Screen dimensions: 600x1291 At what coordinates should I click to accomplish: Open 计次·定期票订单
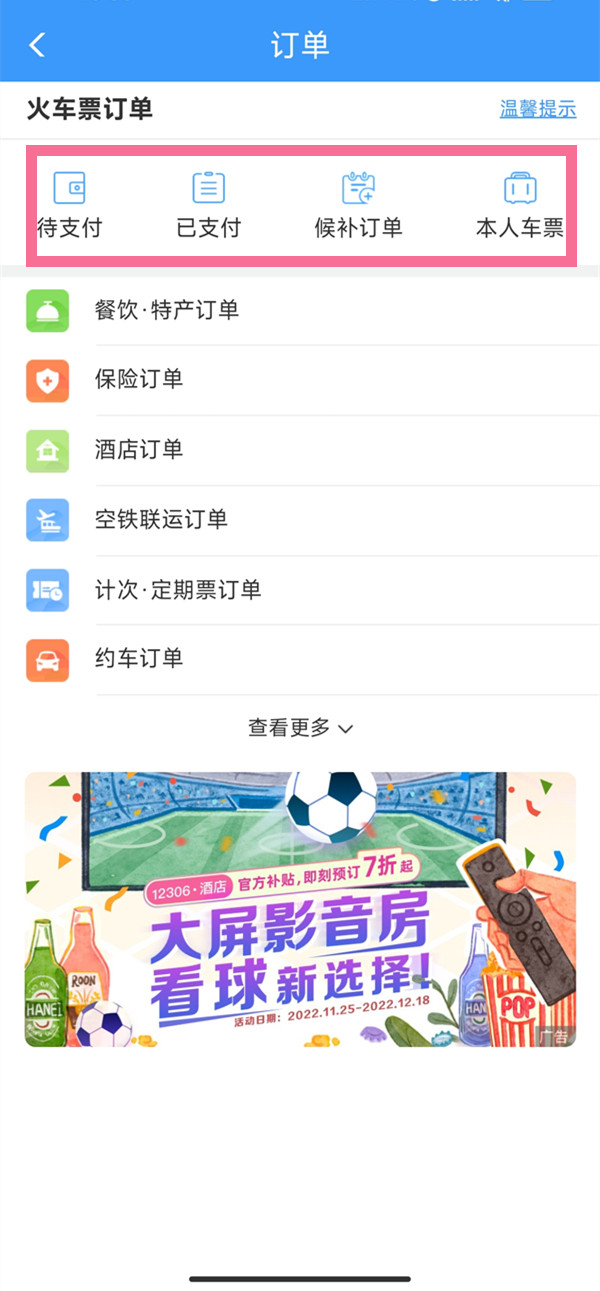pyautogui.click(x=300, y=590)
